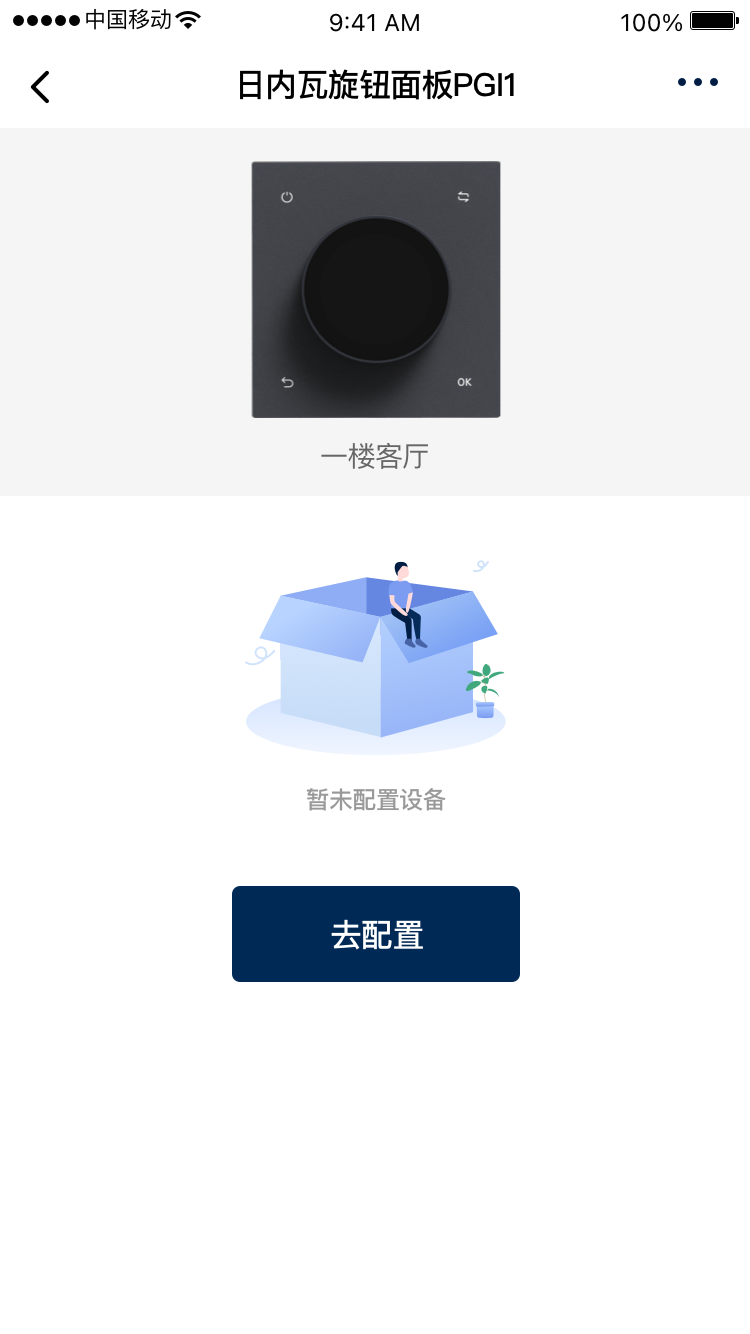Go back using the header arrow
Screen dimensions: 750x1334
40,87
